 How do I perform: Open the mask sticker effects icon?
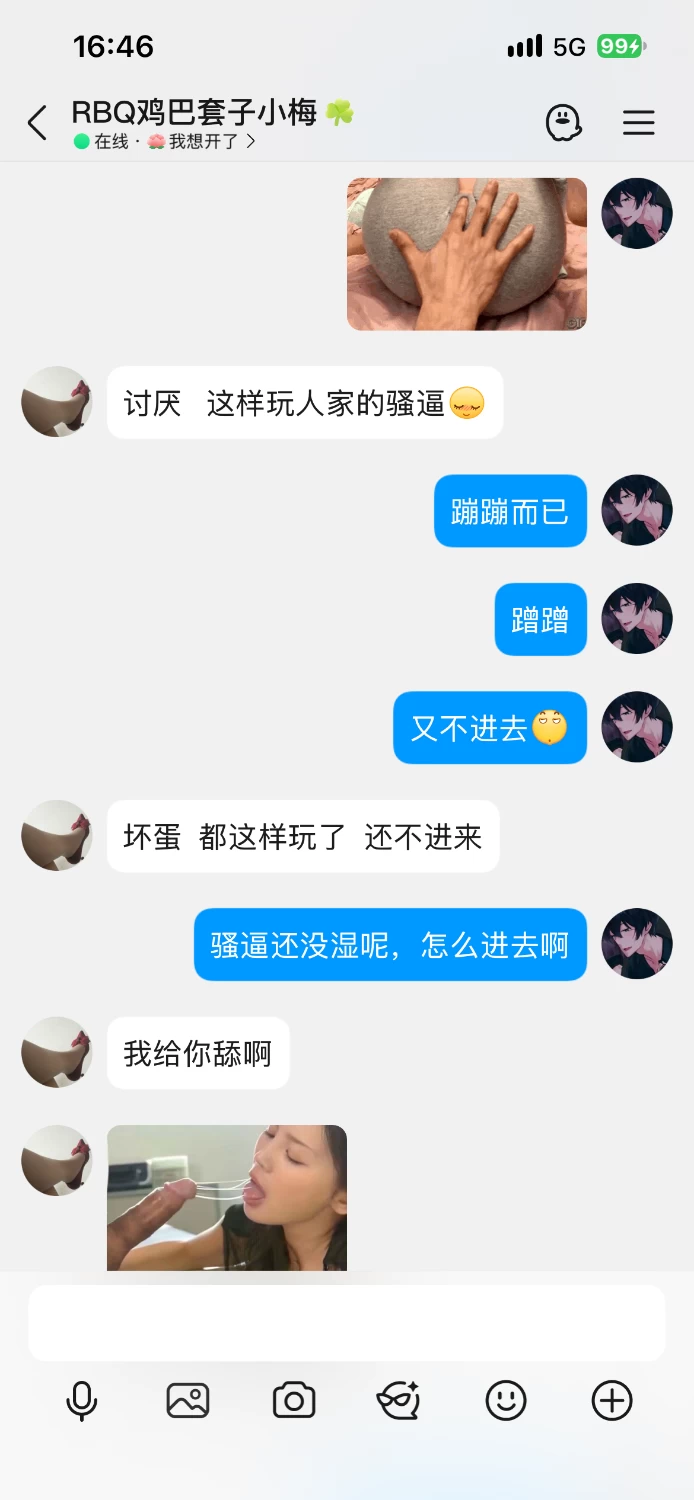(x=399, y=1400)
